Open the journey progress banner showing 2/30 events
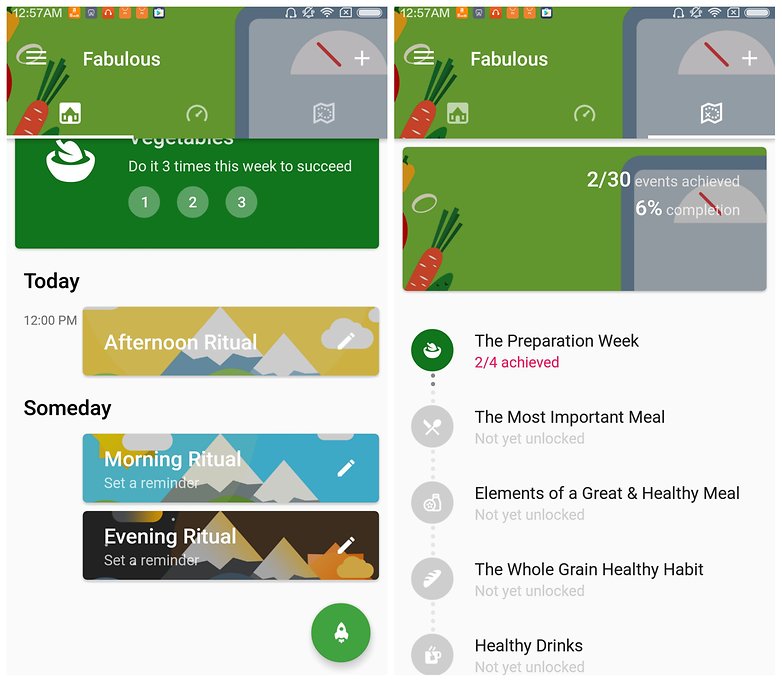The width and height of the screenshot is (782, 682). click(x=584, y=220)
